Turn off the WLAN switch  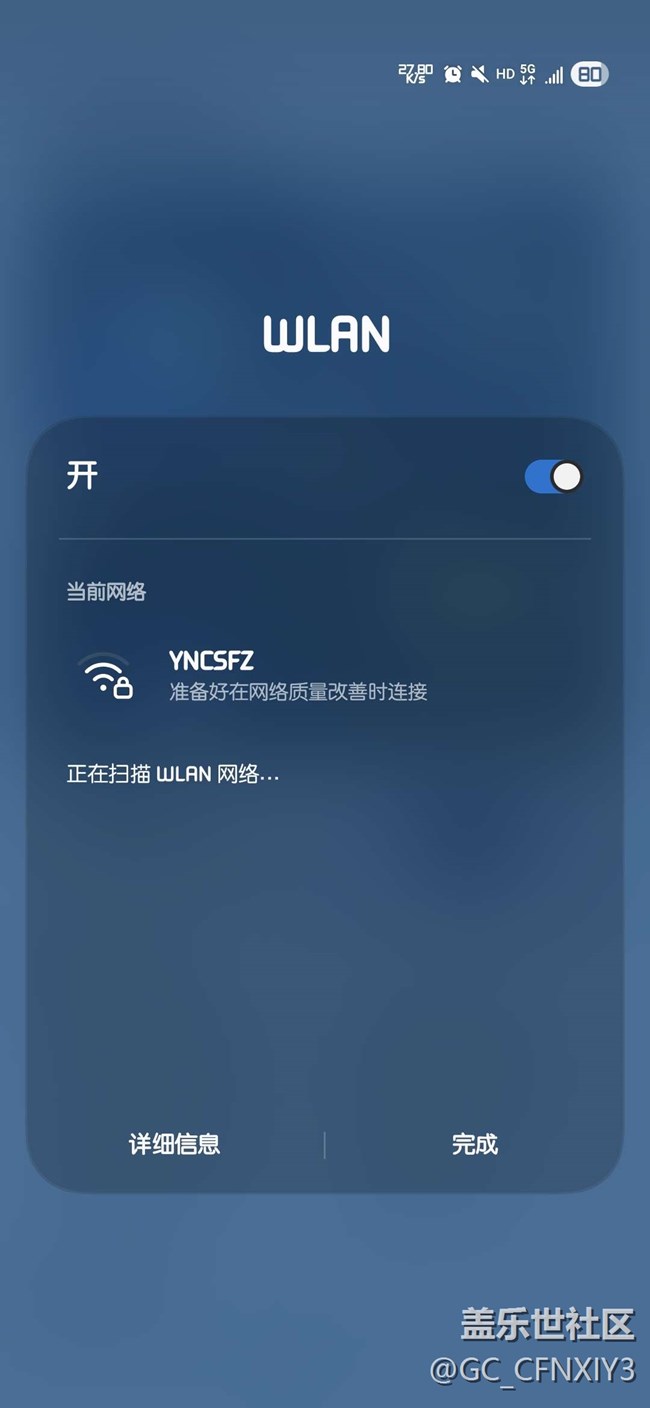[553, 477]
